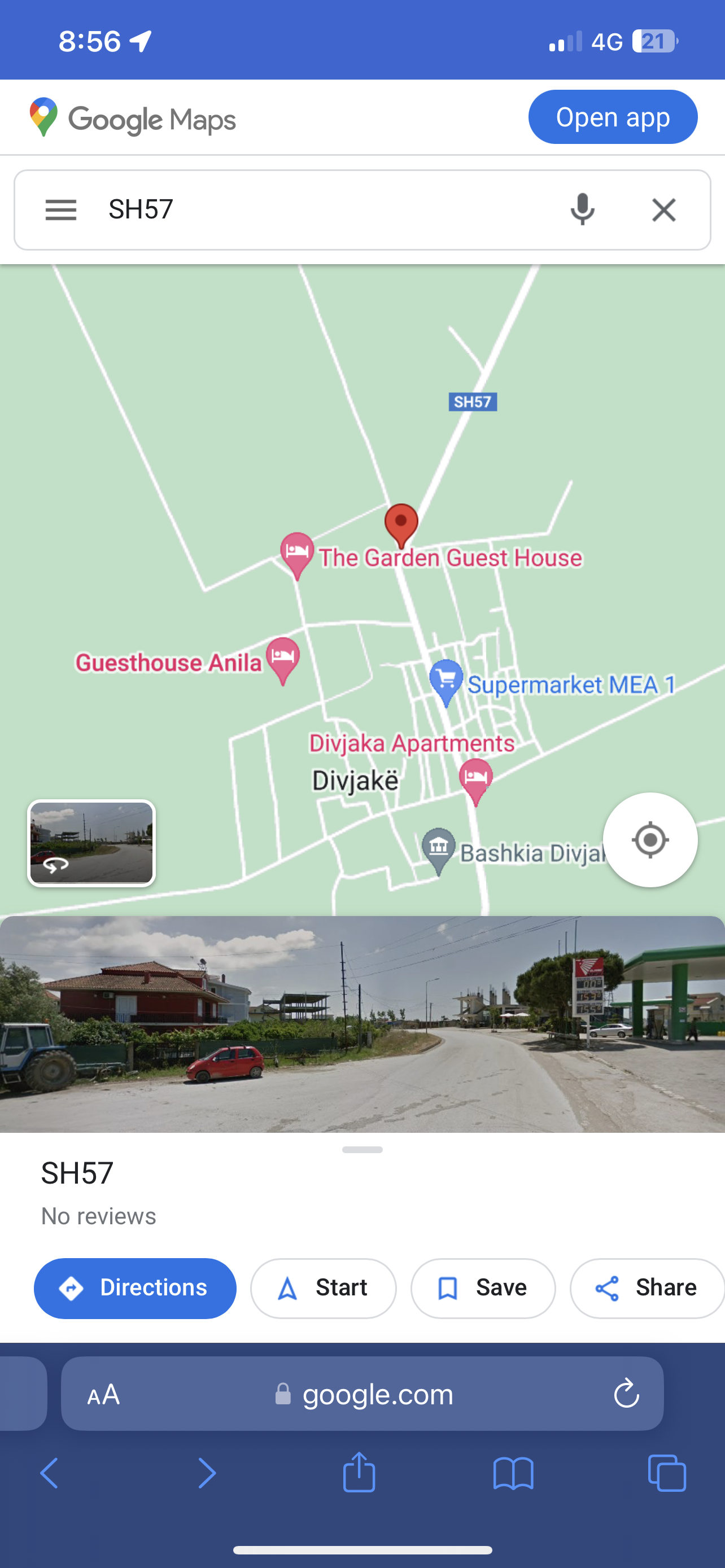
Task: Save SH57 to your places
Action: tap(483, 1288)
